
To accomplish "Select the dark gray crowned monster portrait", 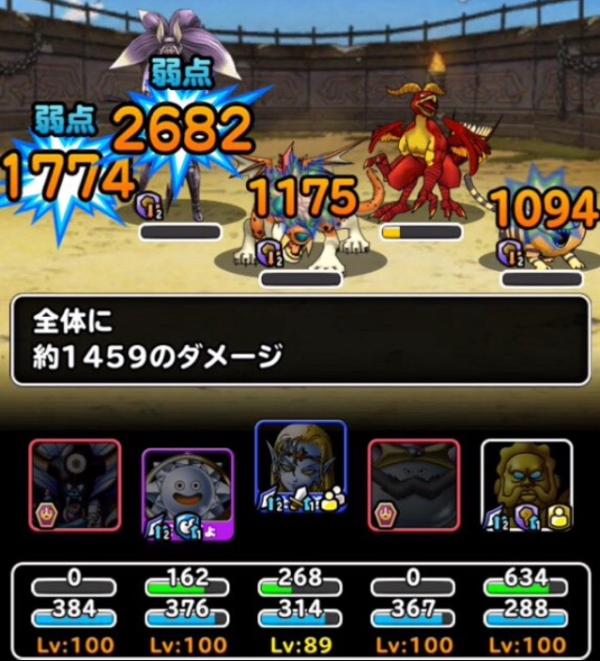I will 413,484.
